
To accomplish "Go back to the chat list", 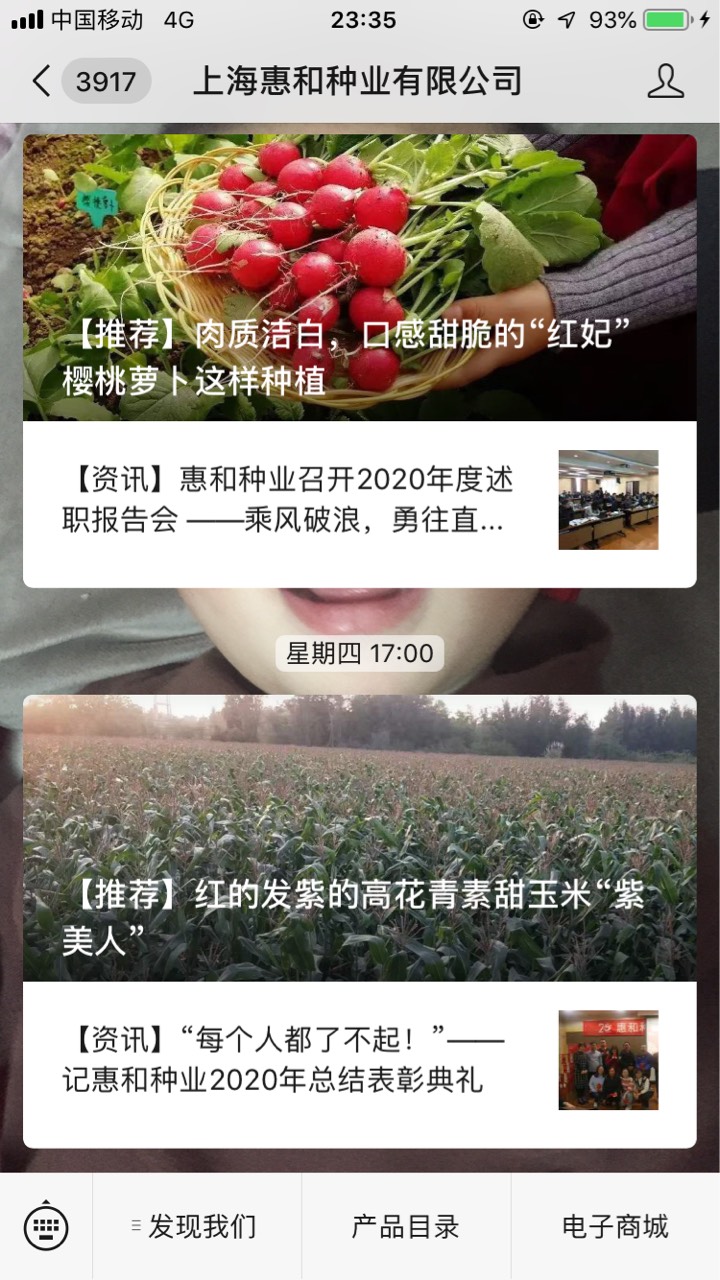I will click(42, 81).
